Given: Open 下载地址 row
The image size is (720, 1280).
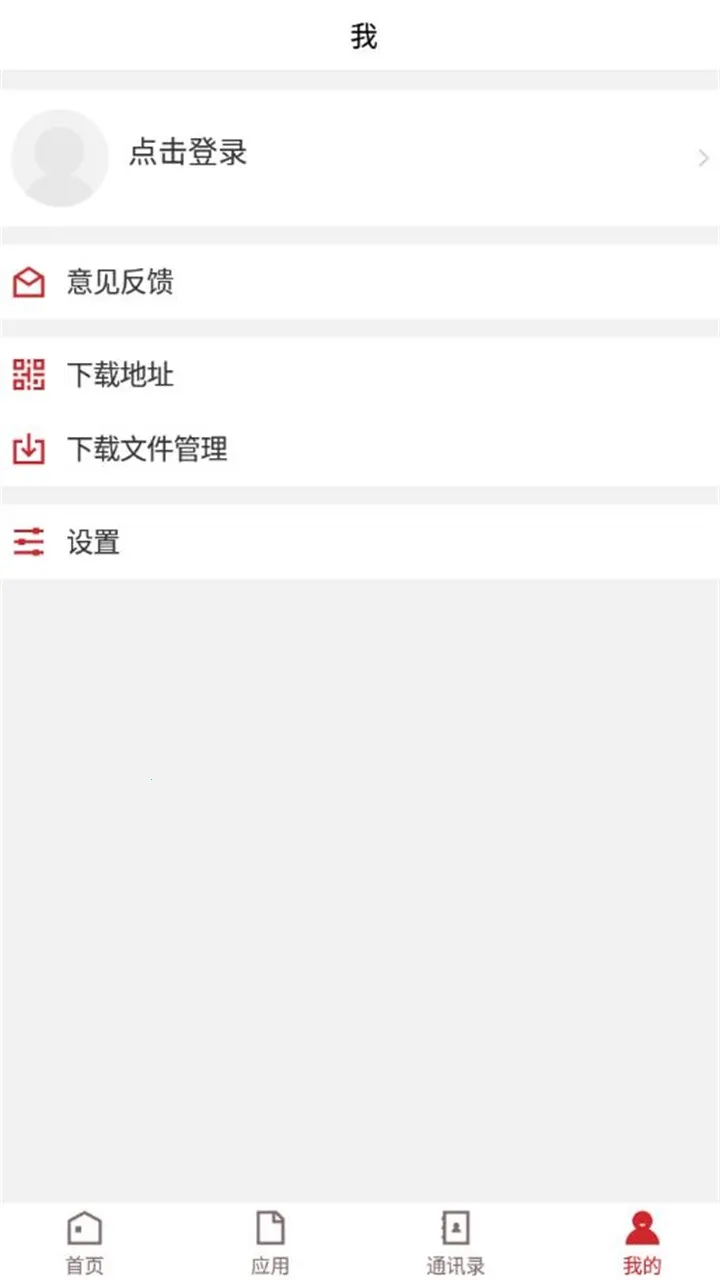Looking at the screenshot, I should [x=120, y=376].
